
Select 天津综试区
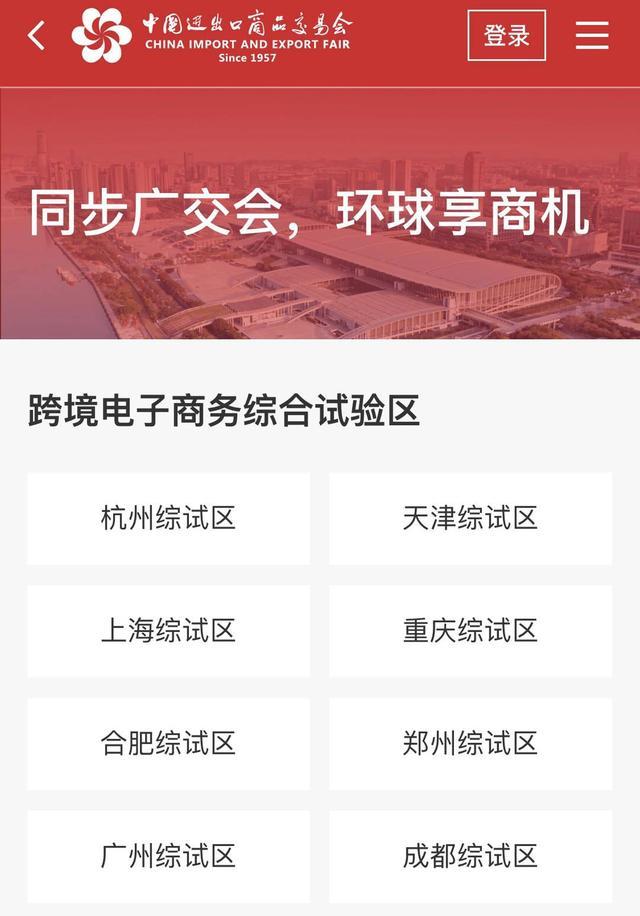pyautogui.click(x=470, y=518)
